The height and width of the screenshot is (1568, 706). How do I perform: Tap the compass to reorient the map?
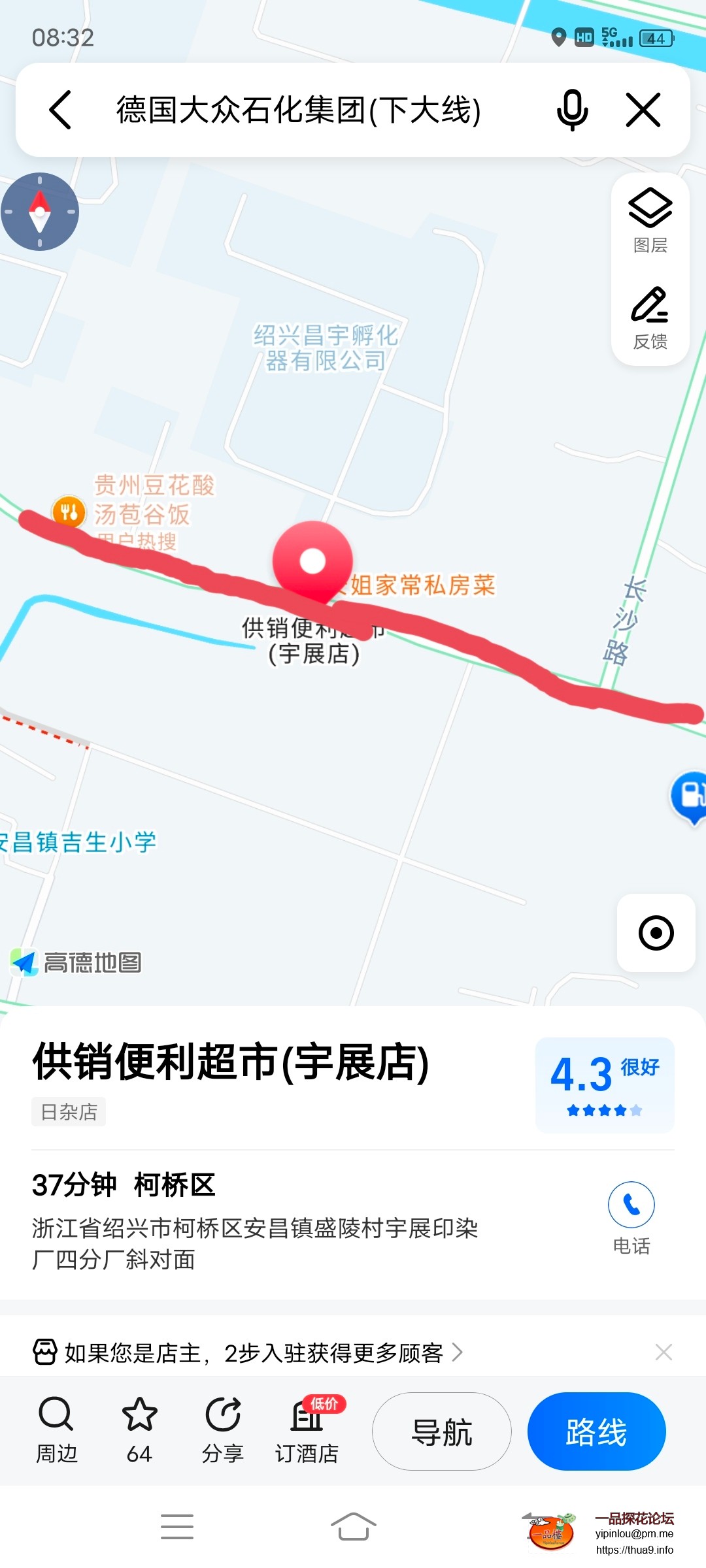click(40, 212)
